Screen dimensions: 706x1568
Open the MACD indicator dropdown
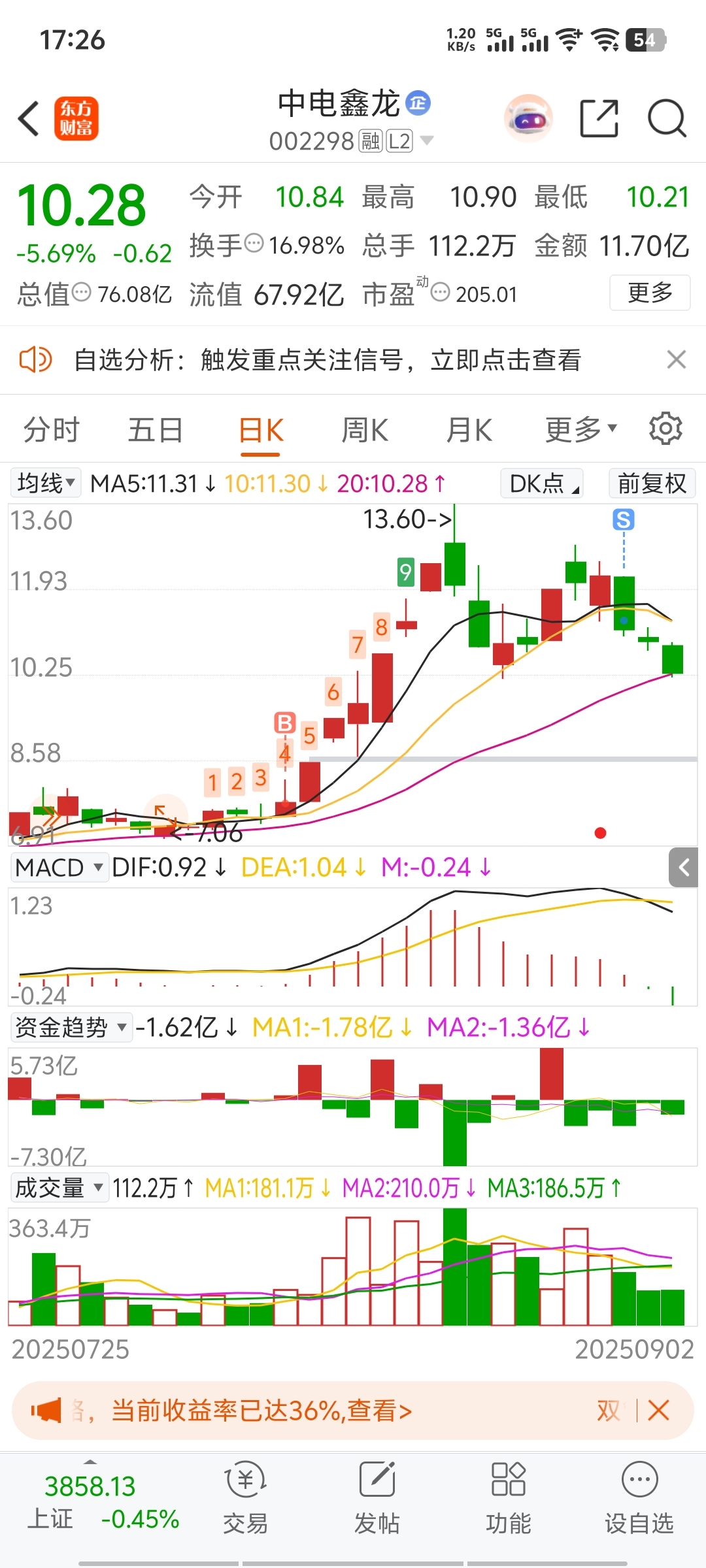[x=59, y=868]
